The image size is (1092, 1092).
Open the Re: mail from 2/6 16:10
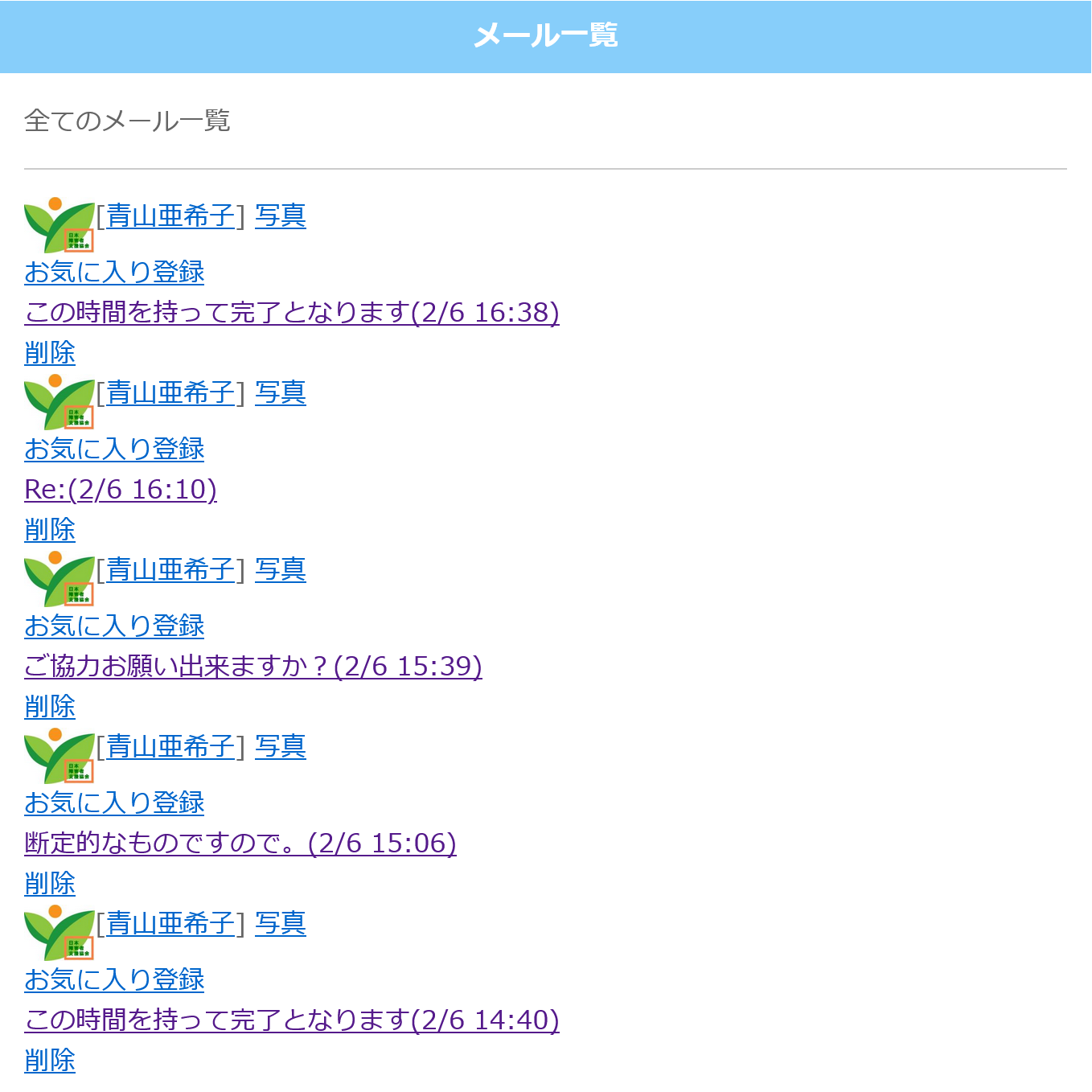pos(121,489)
